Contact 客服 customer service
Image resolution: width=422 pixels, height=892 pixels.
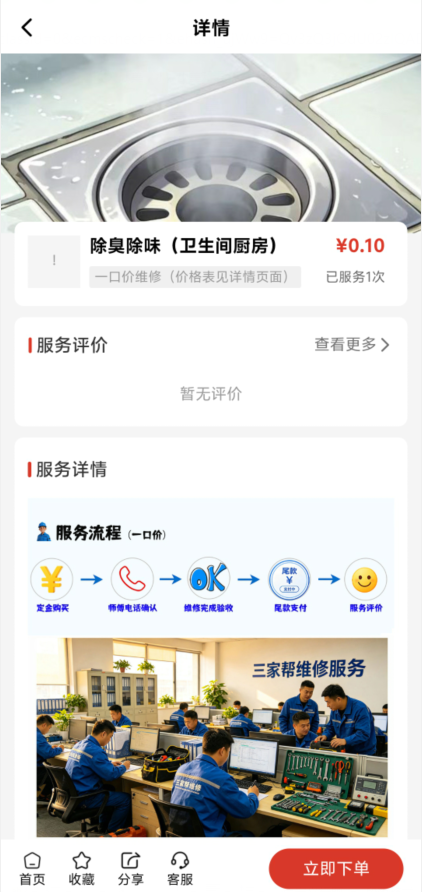pos(180,868)
